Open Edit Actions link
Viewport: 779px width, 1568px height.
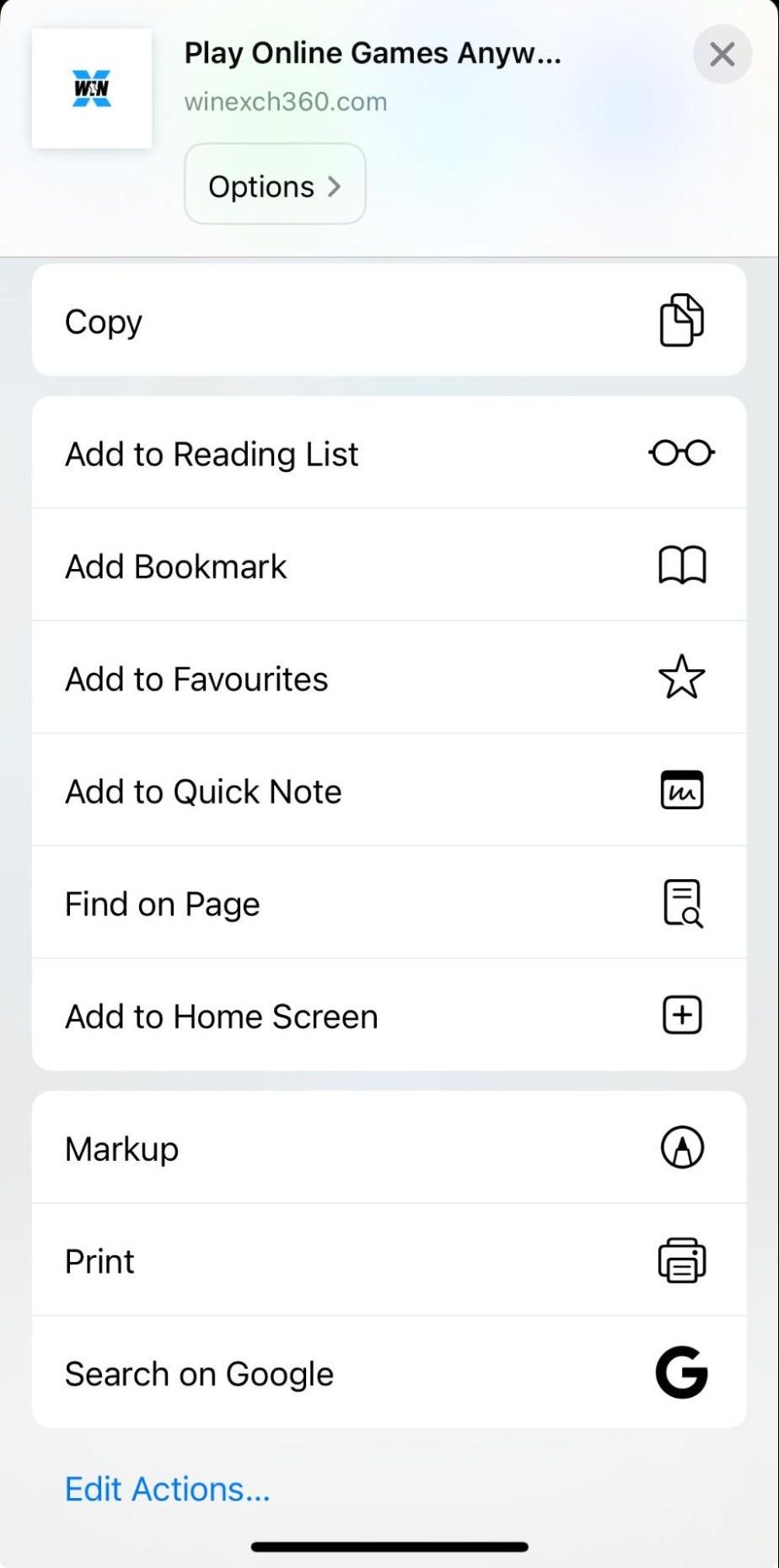168,1489
